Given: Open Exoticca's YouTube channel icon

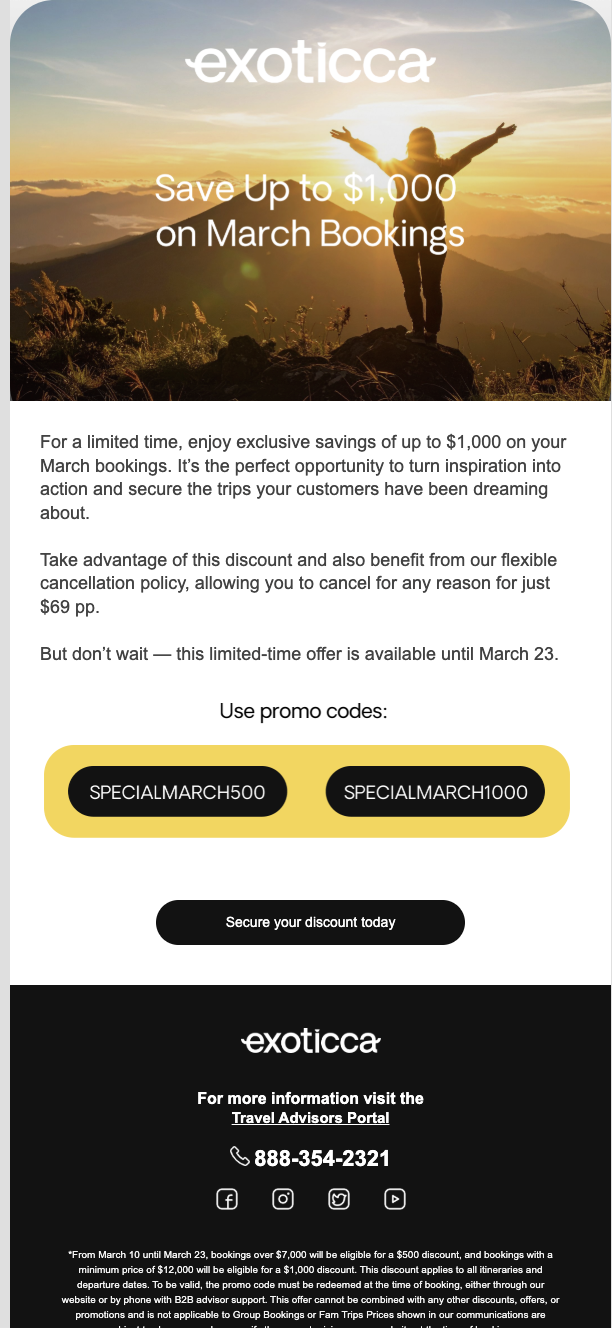Looking at the screenshot, I should click(x=395, y=1199).
